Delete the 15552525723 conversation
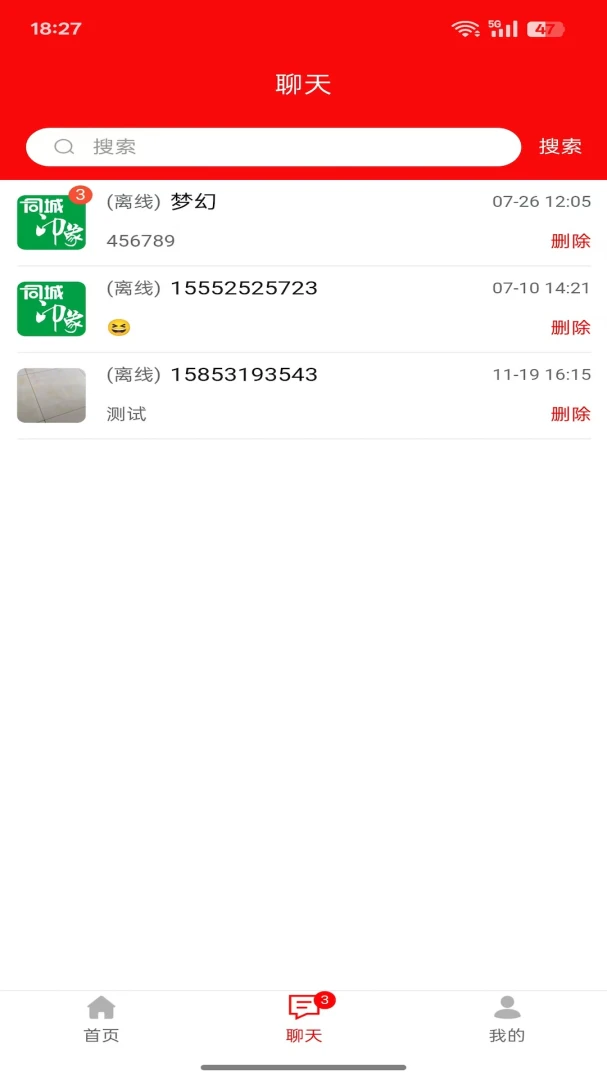The width and height of the screenshot is (607, 1080). coord(570,328)
